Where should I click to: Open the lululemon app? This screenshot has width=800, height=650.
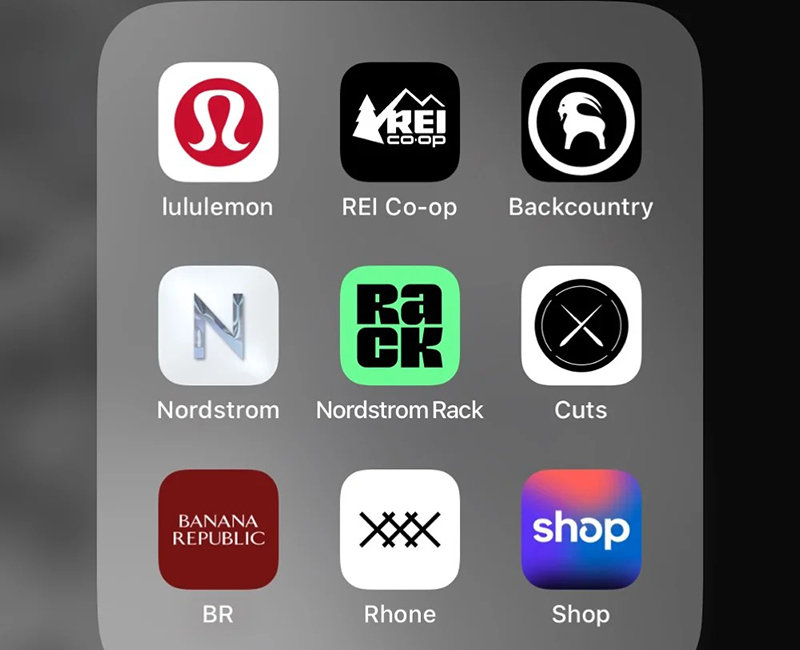click(x=218, y=122)
